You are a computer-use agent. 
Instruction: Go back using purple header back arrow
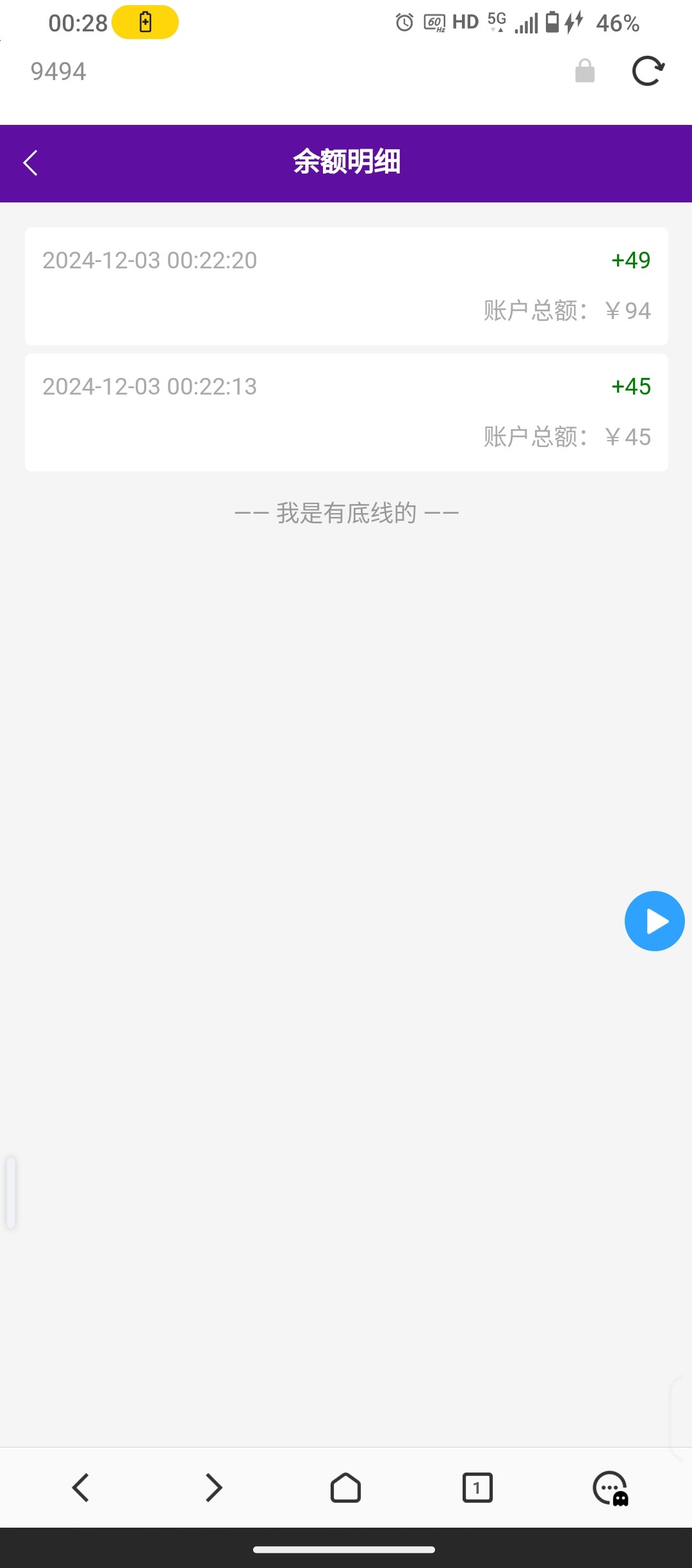tap(30, 163)
